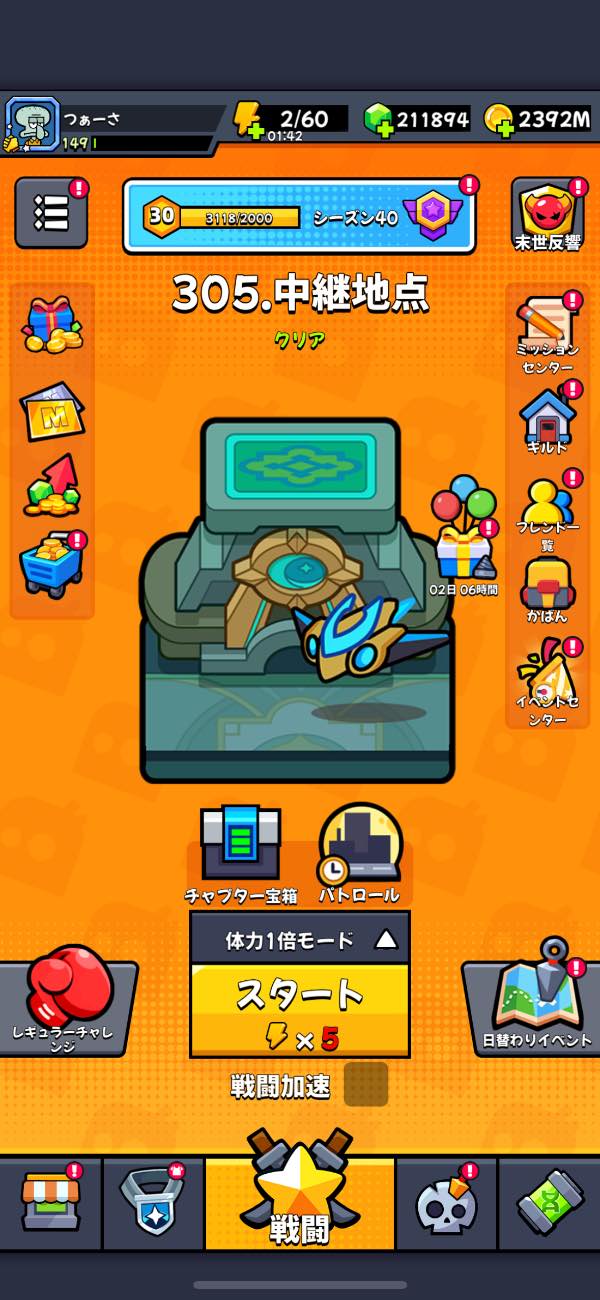
Task: Open the Guild house icon
Action: (547, 420)
